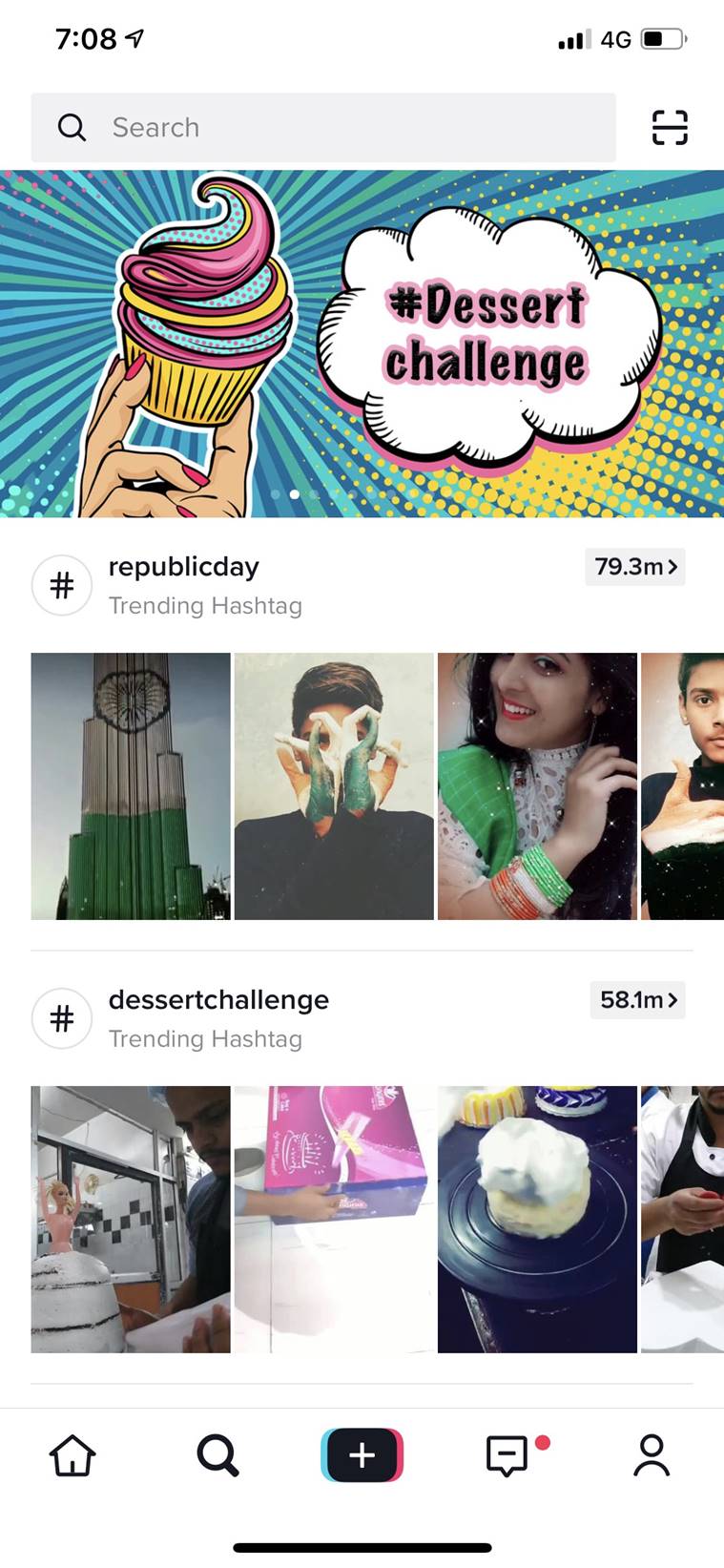Play the pink cake box video

334,1220
